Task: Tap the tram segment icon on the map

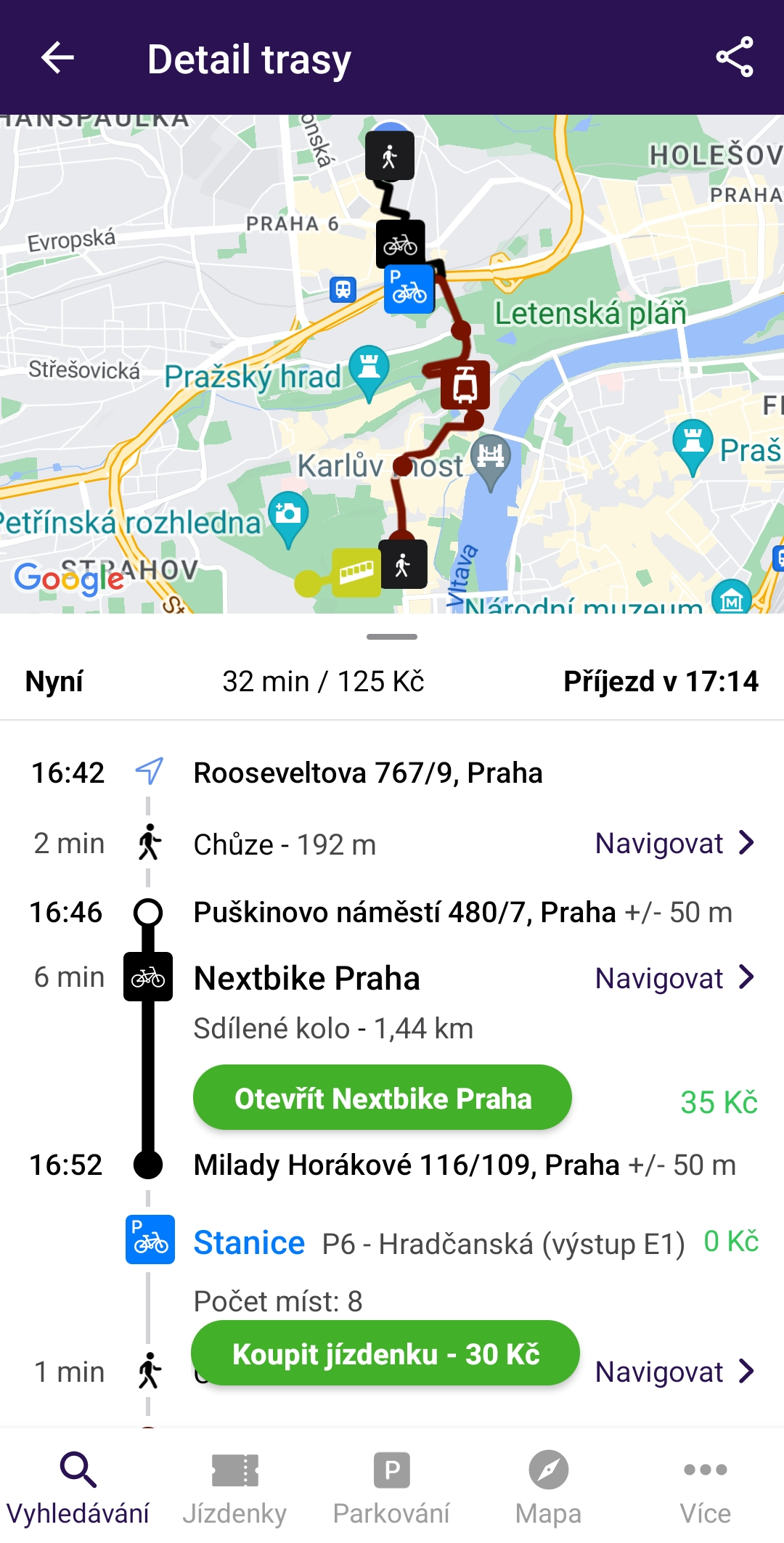Action: [465, 384]
